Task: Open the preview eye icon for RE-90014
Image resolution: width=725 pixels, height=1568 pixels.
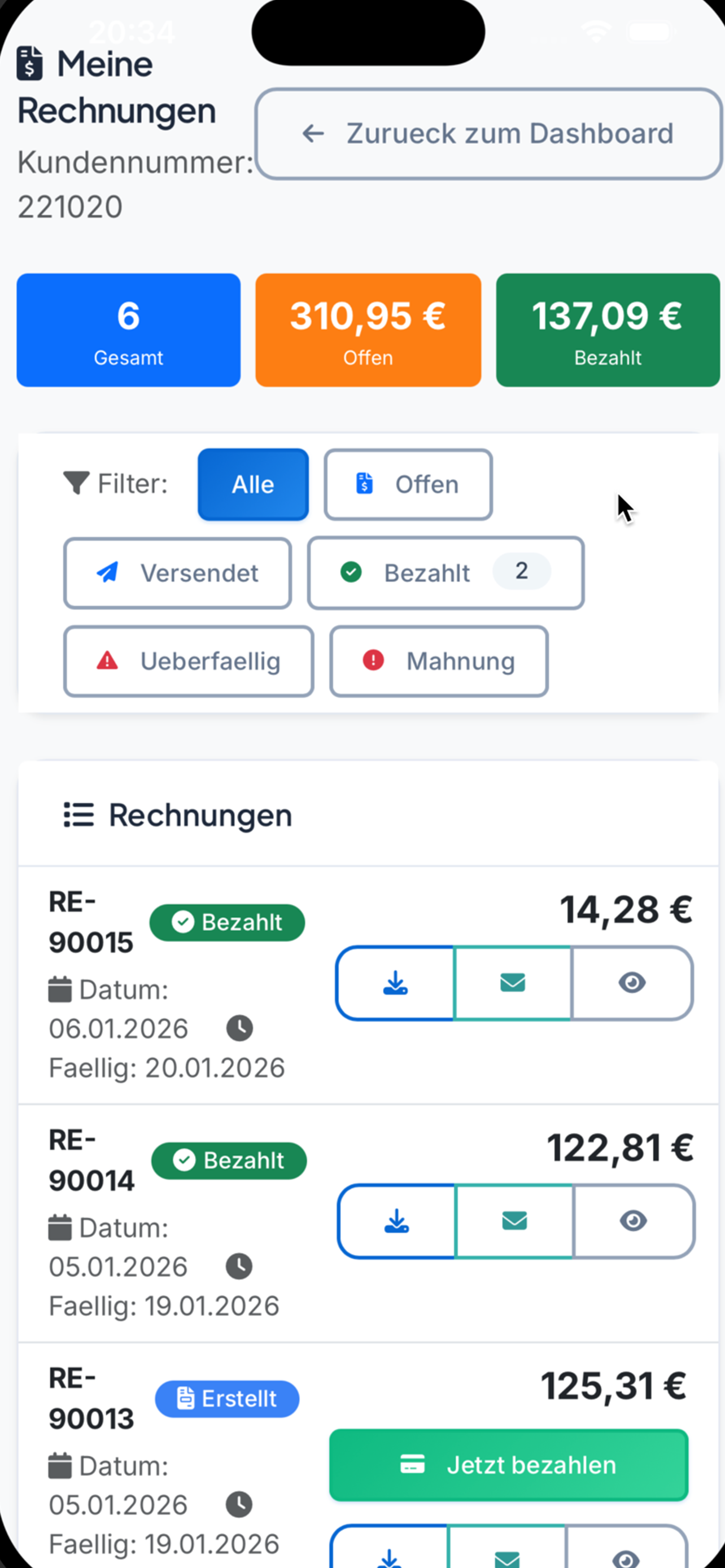Action: (633, 1221)
